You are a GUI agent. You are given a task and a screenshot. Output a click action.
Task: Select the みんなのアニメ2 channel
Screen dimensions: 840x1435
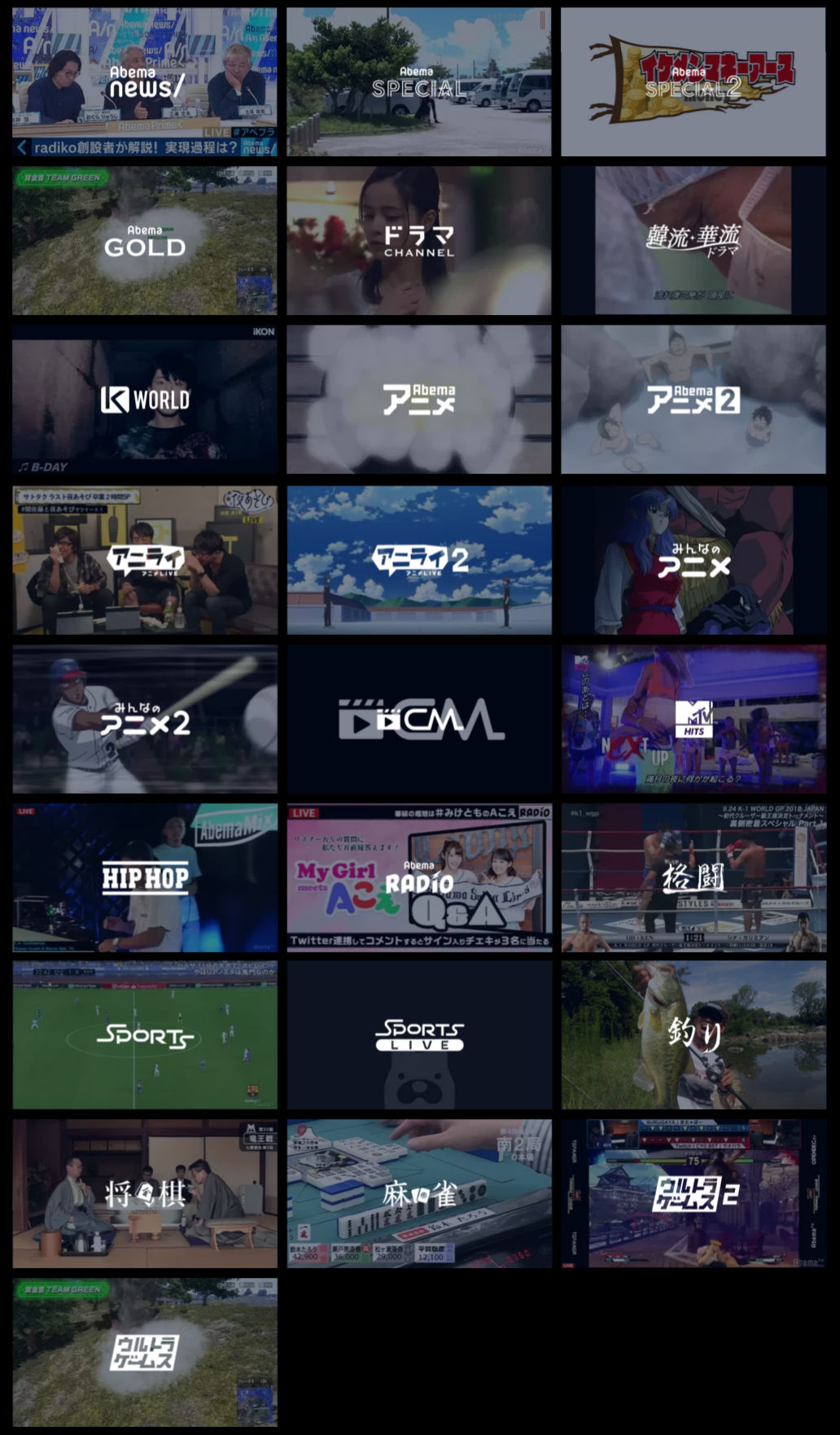pos(145,720)
